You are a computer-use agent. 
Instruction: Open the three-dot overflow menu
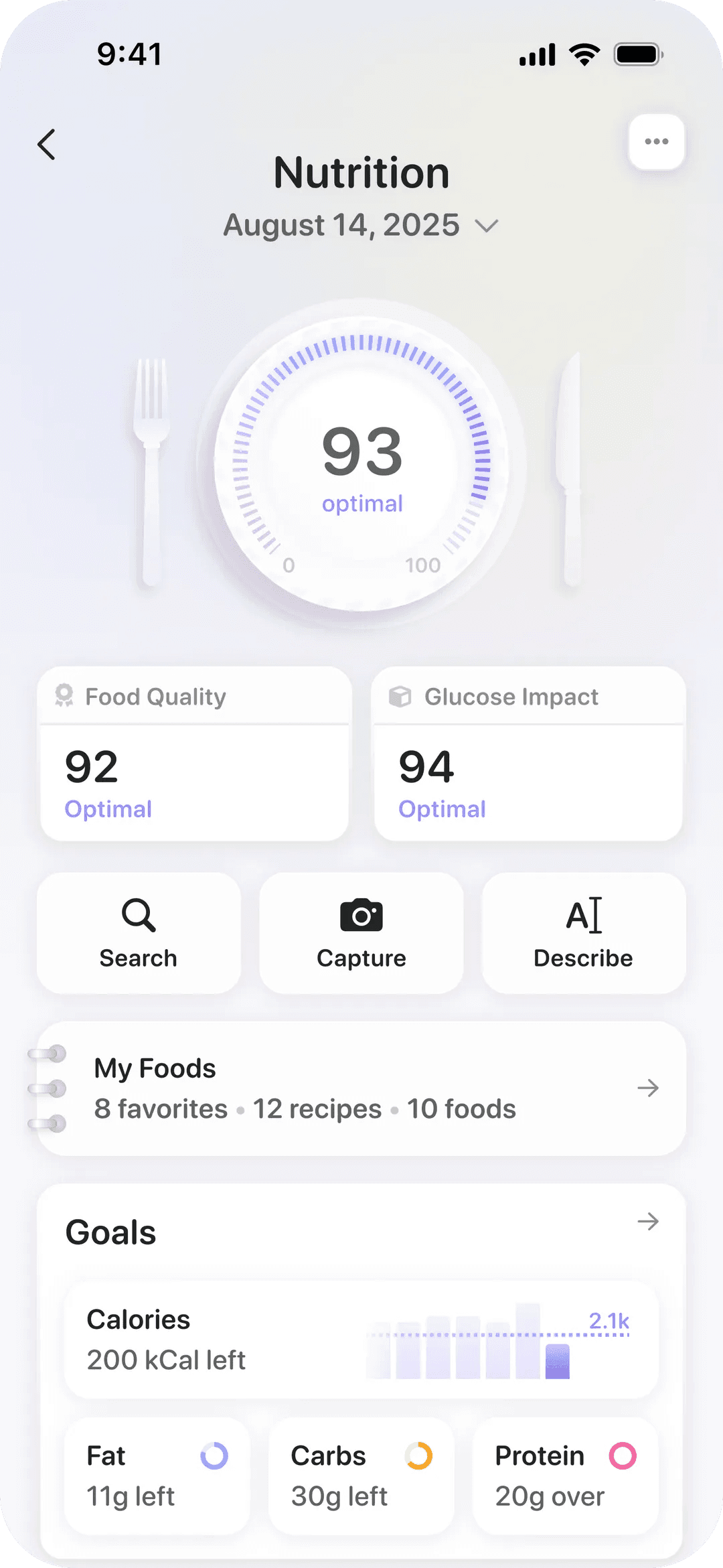656,141
